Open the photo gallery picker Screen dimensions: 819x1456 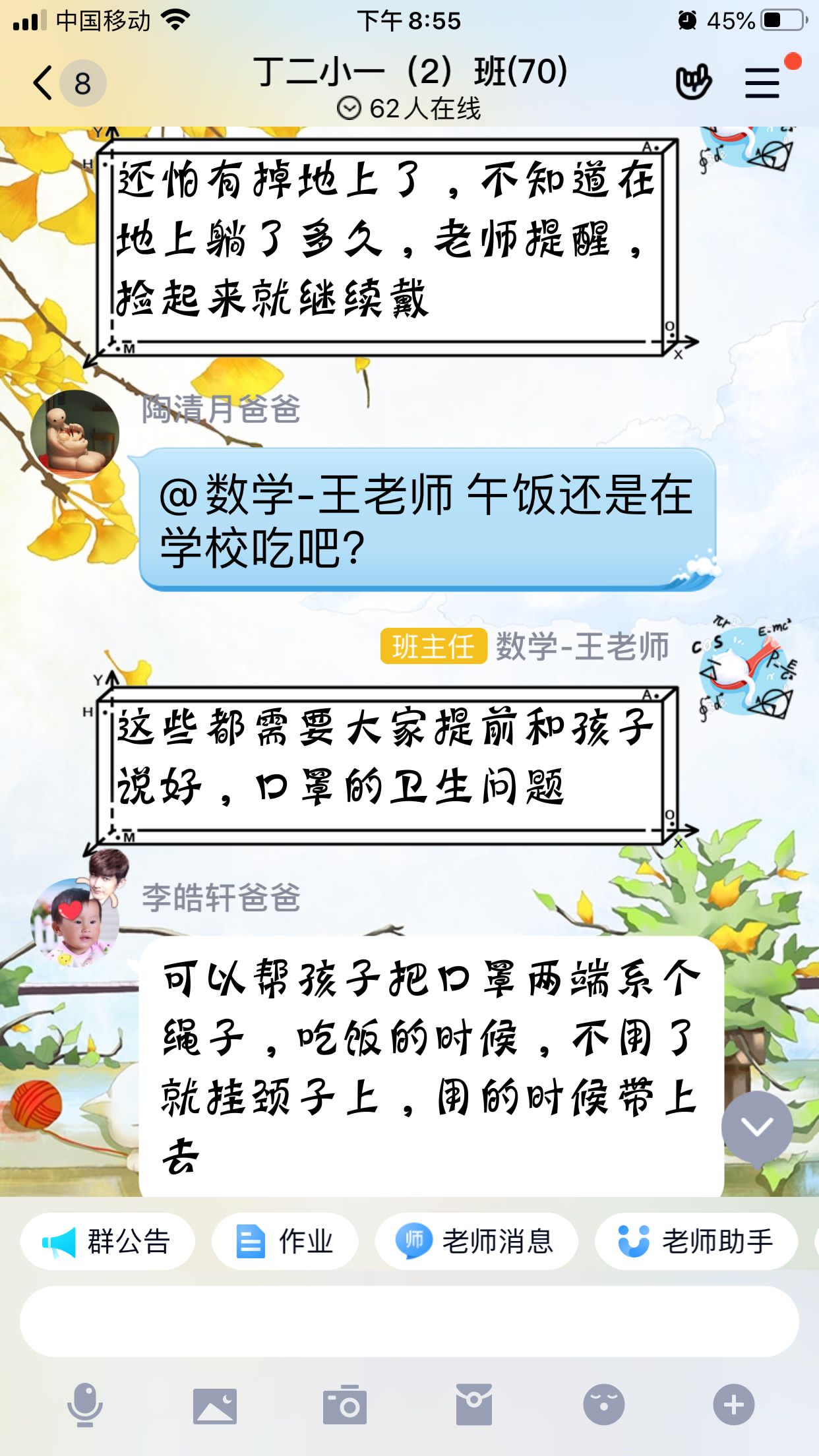point(215,1405)
